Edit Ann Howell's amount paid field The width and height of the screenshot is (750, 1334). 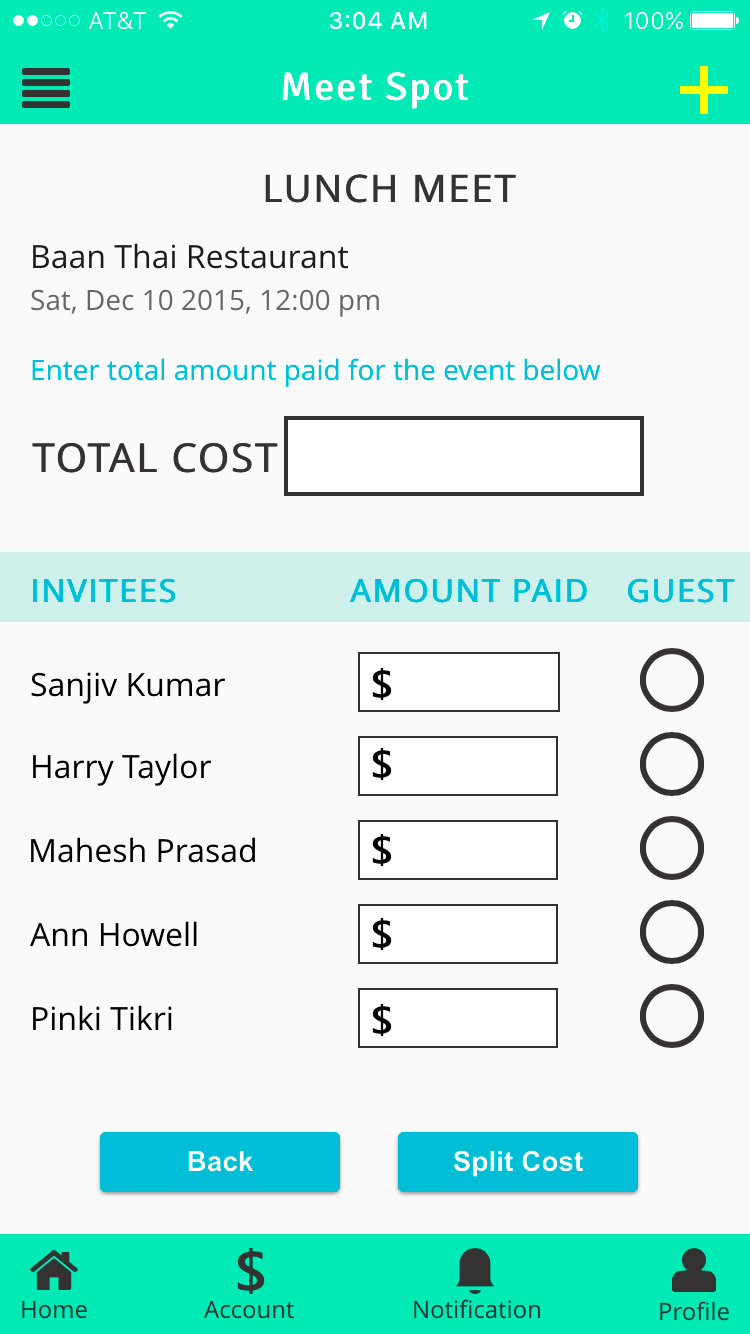(458, 934)
